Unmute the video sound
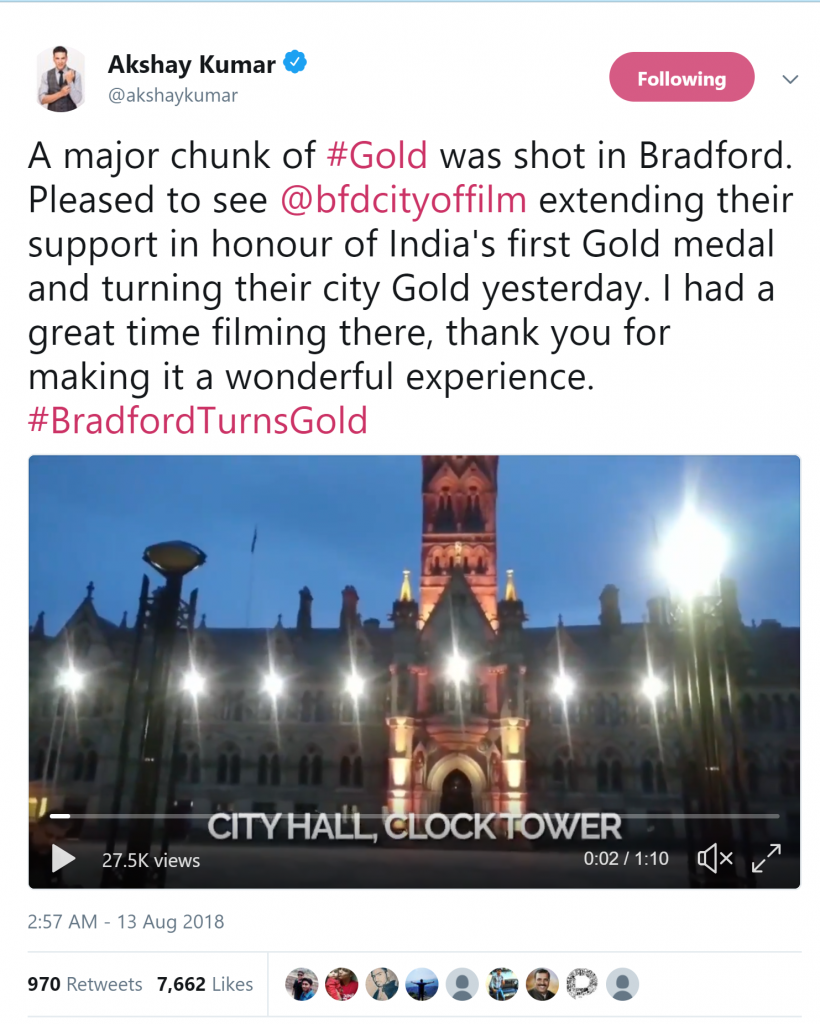The image size is (820, 1024). (x=714, y=858)
